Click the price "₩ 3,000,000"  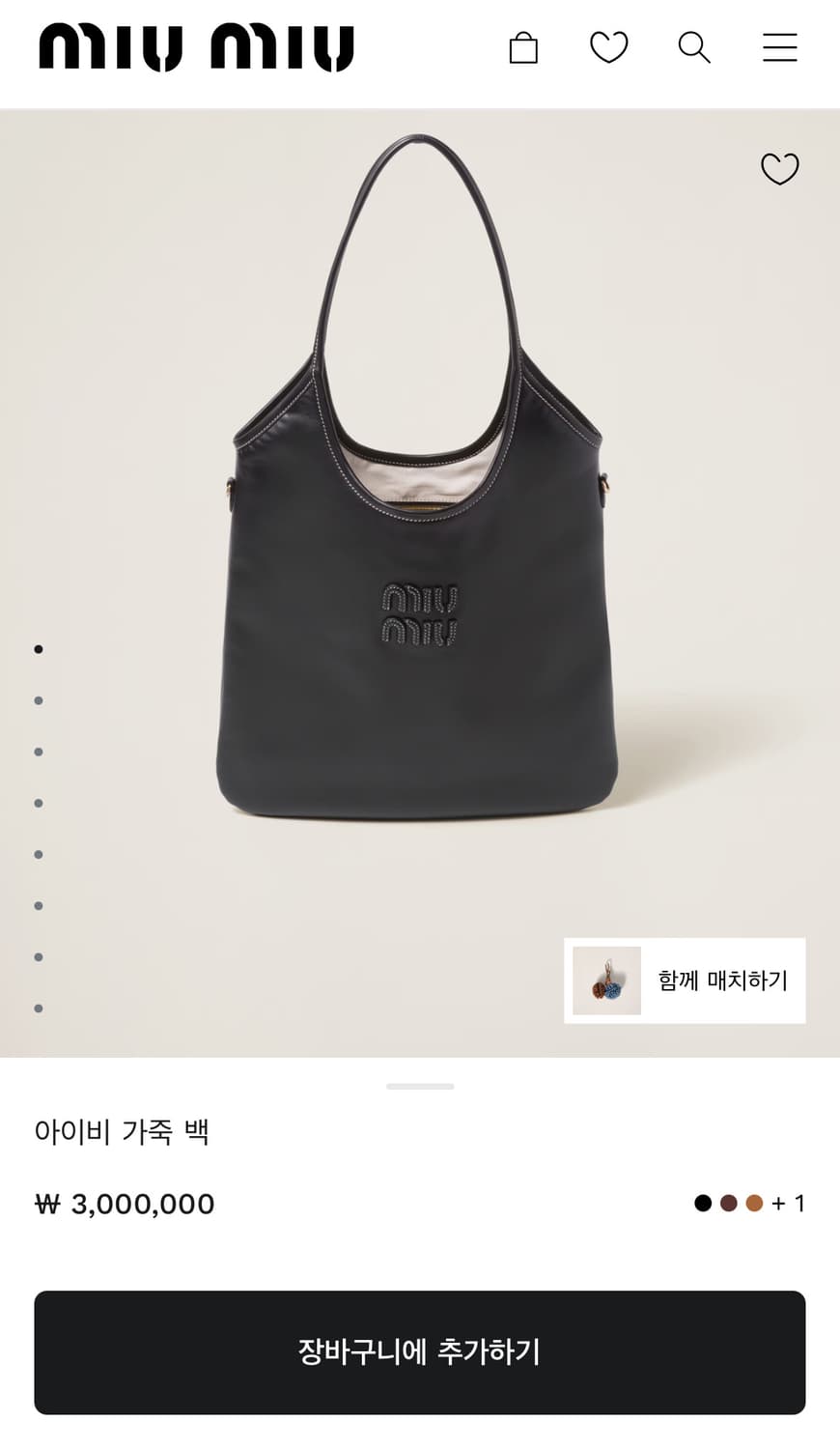[126, 1204]
